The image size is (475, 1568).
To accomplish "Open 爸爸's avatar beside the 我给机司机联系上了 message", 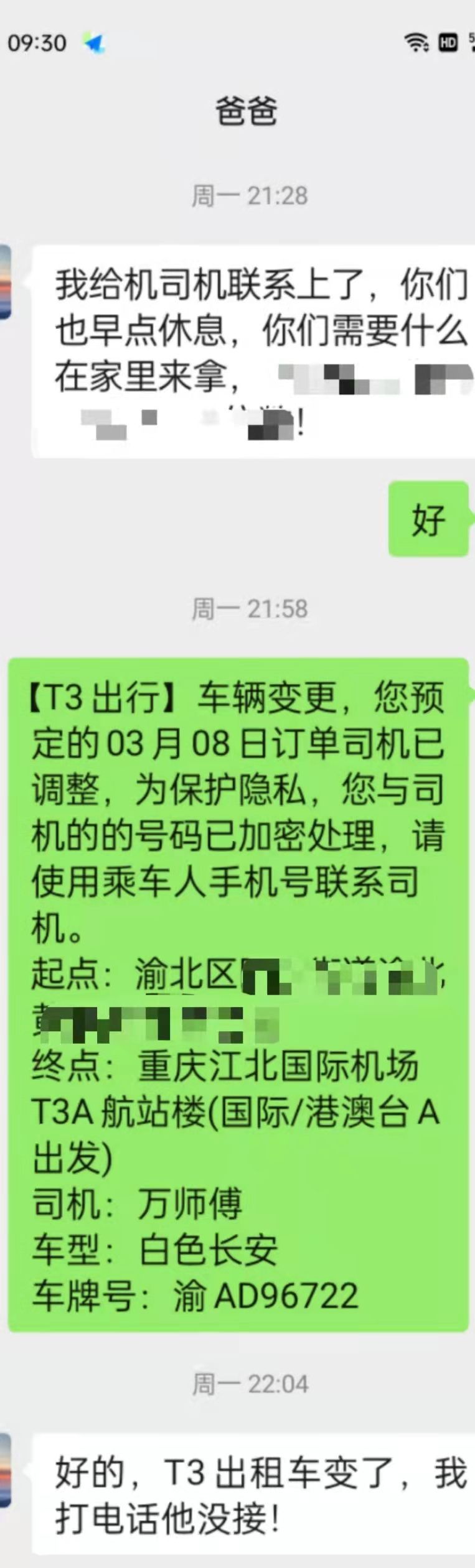I will [5, 282].
